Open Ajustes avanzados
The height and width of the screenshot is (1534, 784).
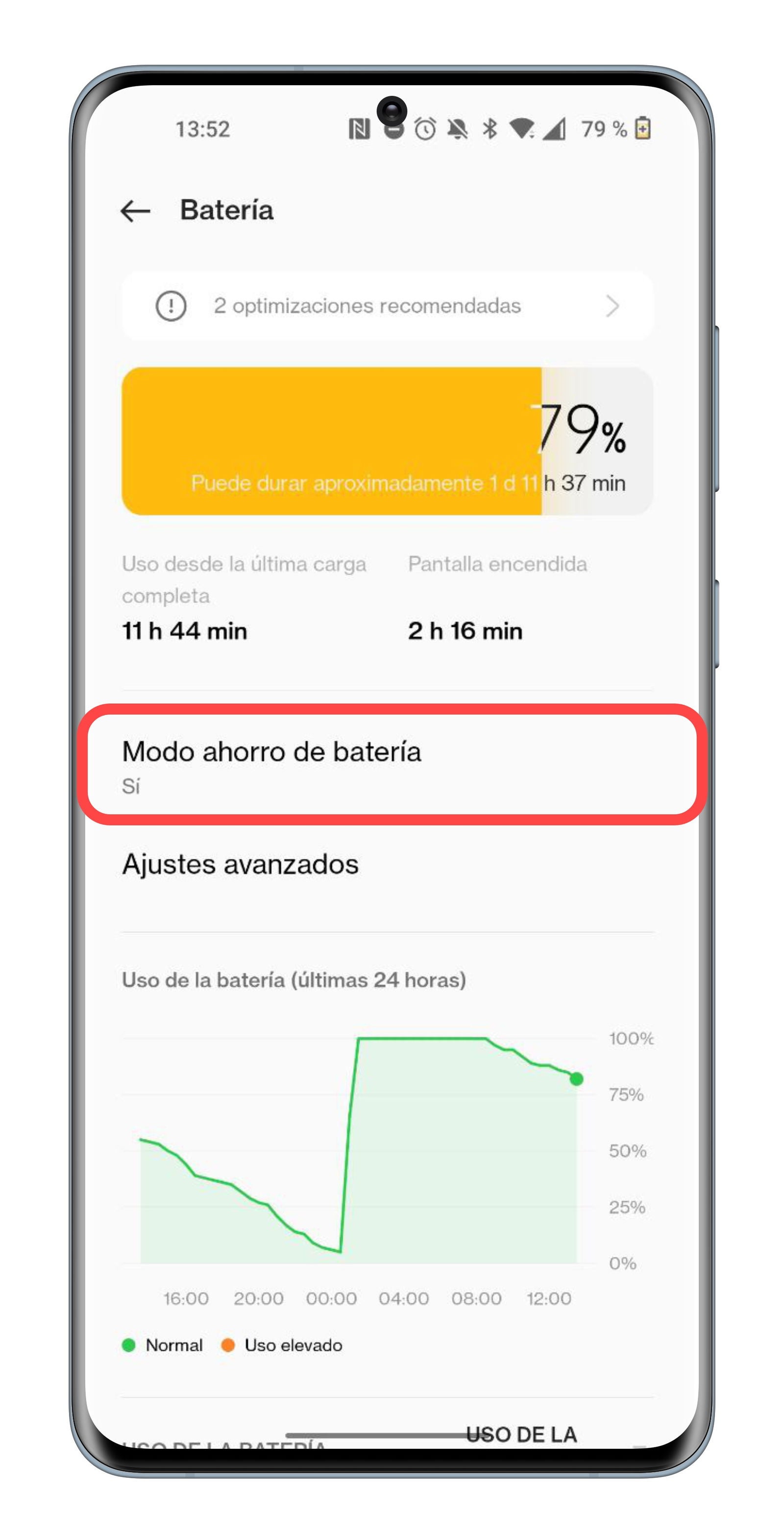[241, 864]
